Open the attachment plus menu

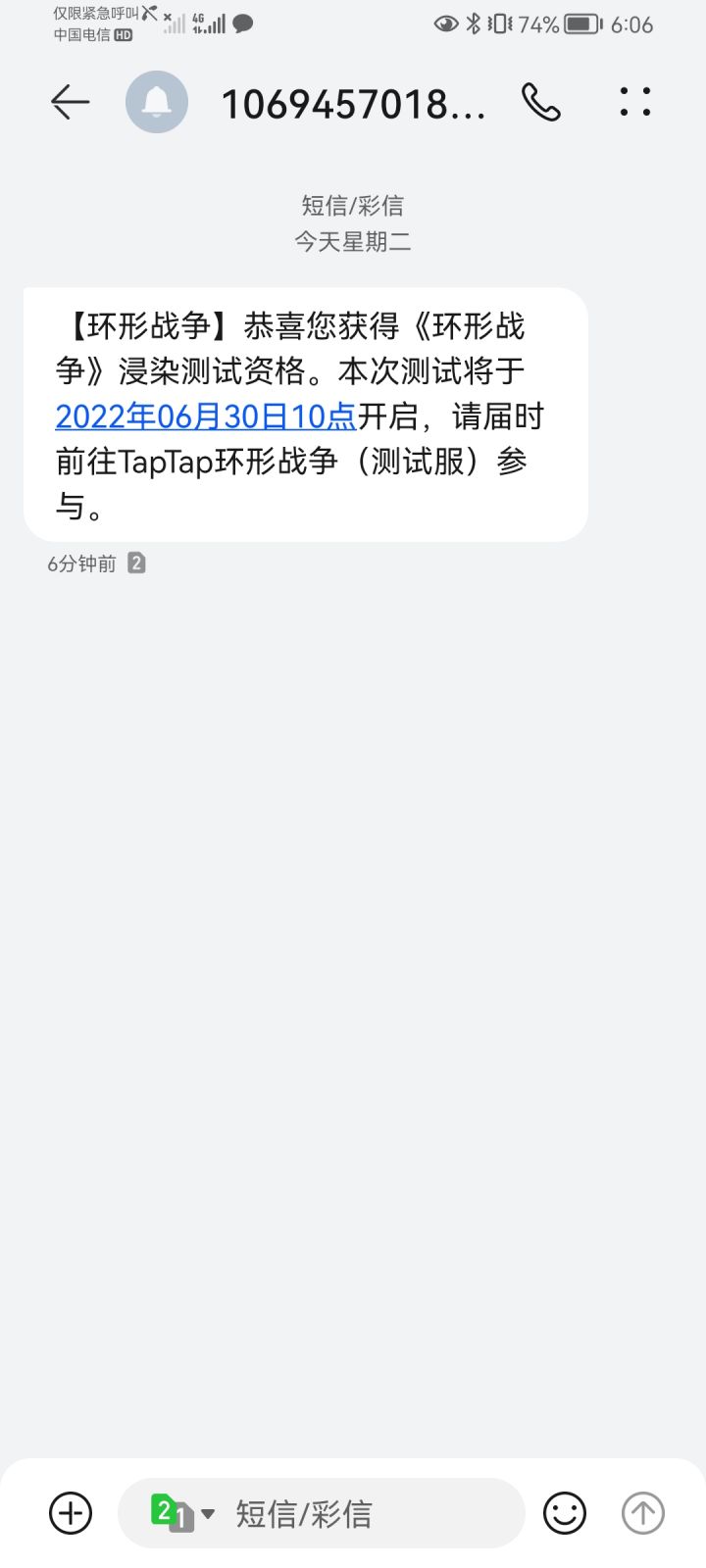coord(71,1513)
